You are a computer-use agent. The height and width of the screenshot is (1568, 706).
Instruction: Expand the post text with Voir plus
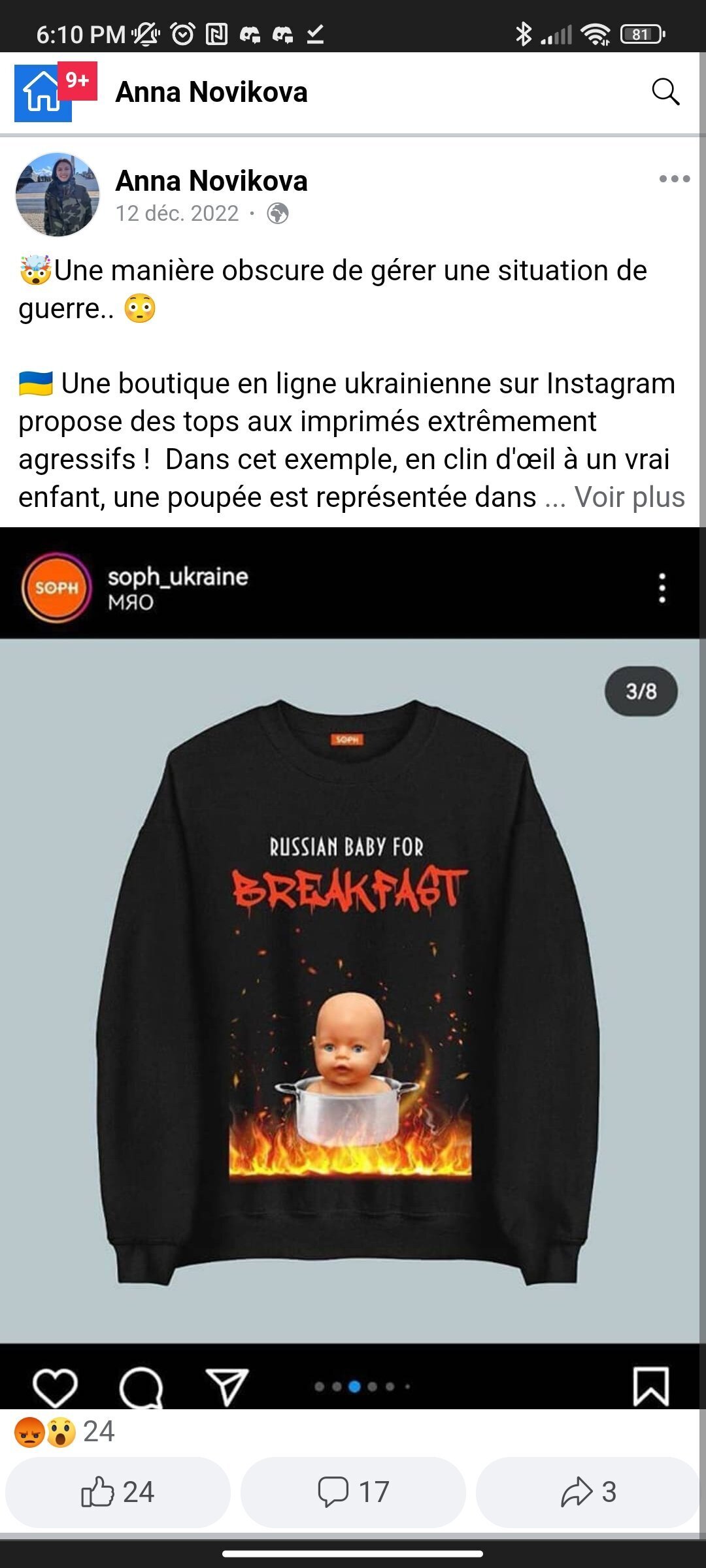click(x=629, y=497)
